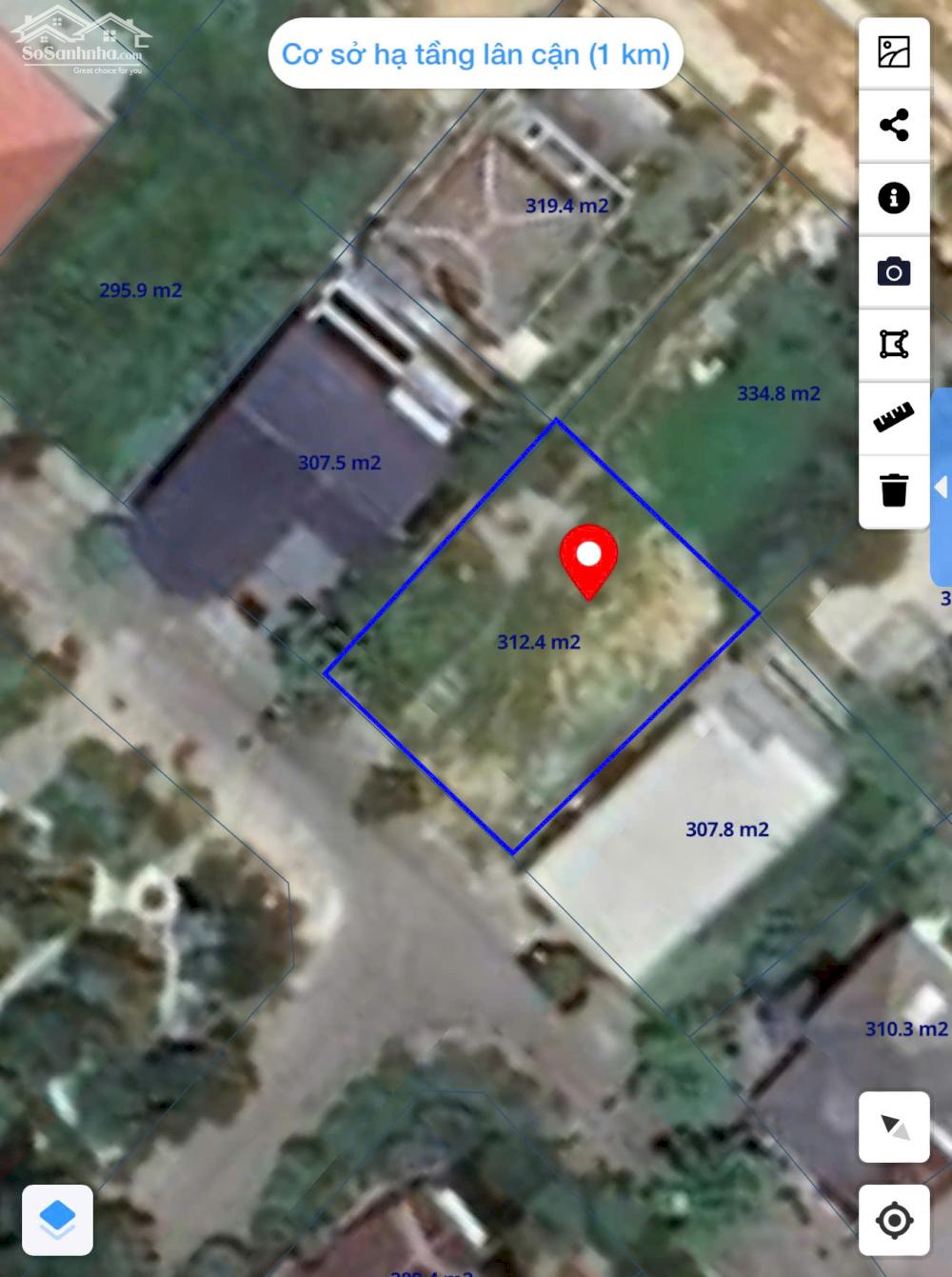Reset map orientation with compass button

click(894, 1127)
